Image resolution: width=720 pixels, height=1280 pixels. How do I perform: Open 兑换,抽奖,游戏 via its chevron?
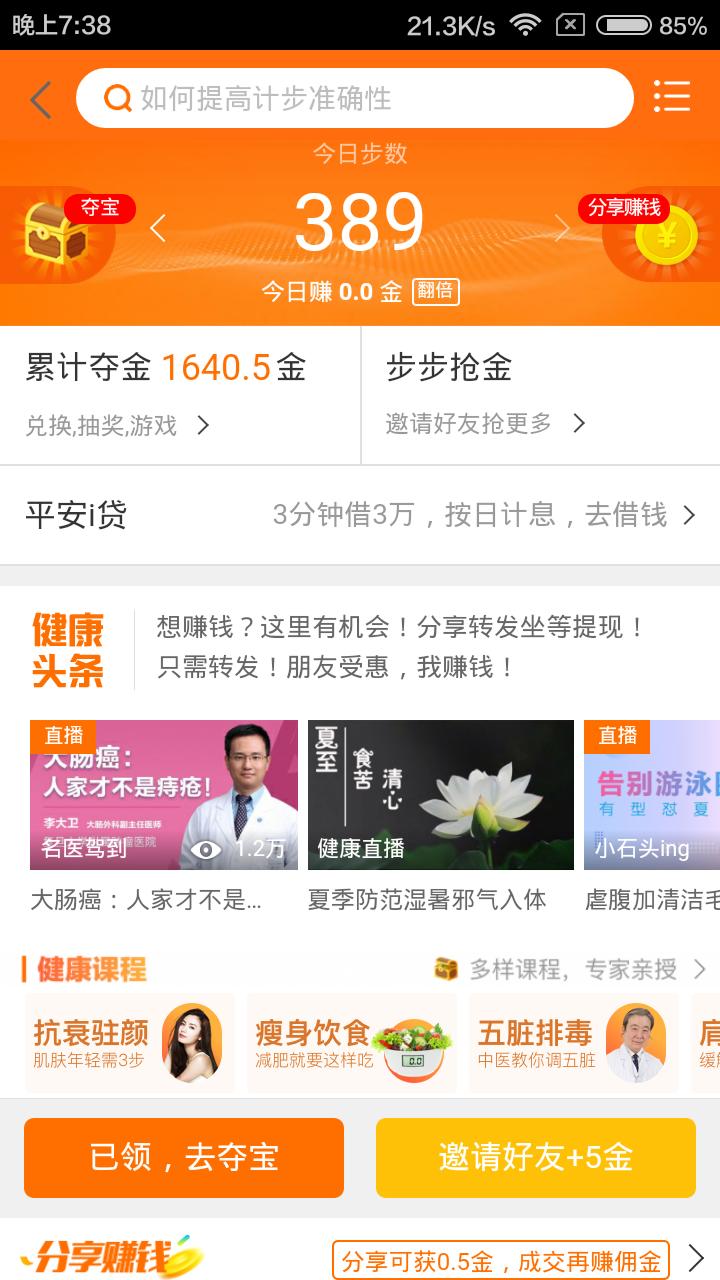206,424
